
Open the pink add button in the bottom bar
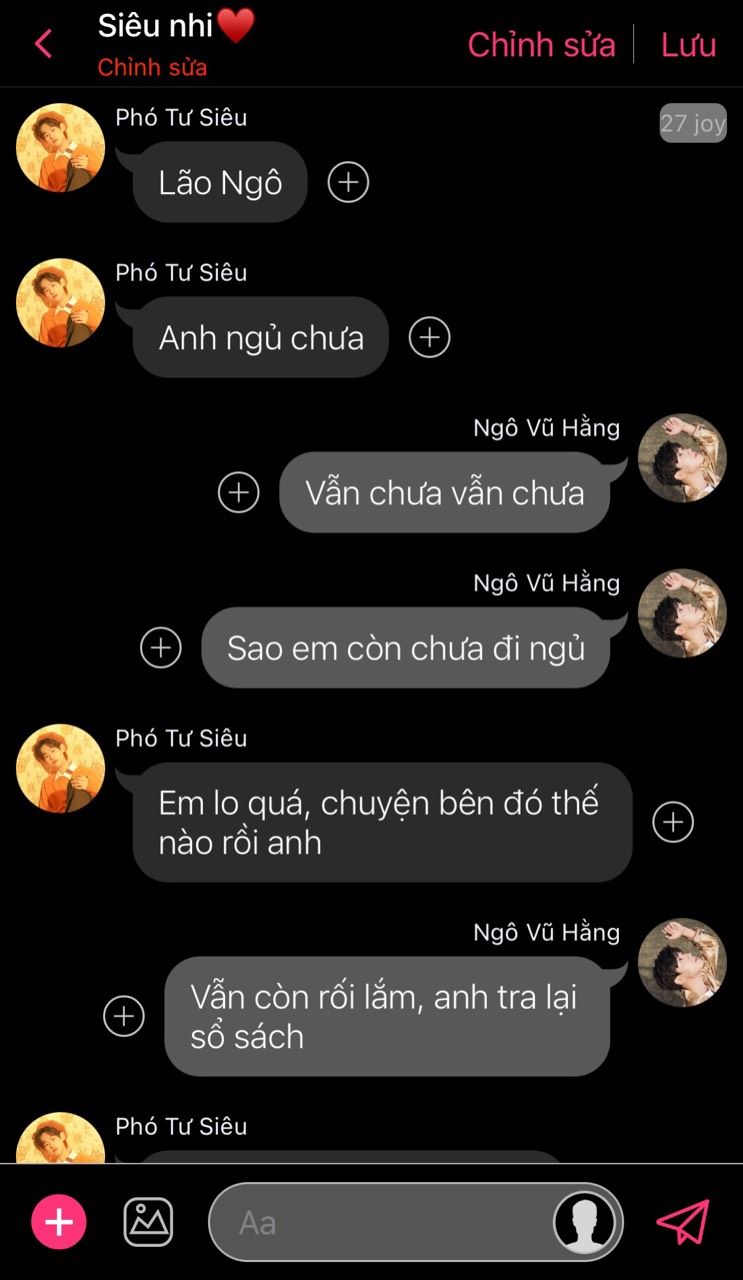click(59, 1222)
